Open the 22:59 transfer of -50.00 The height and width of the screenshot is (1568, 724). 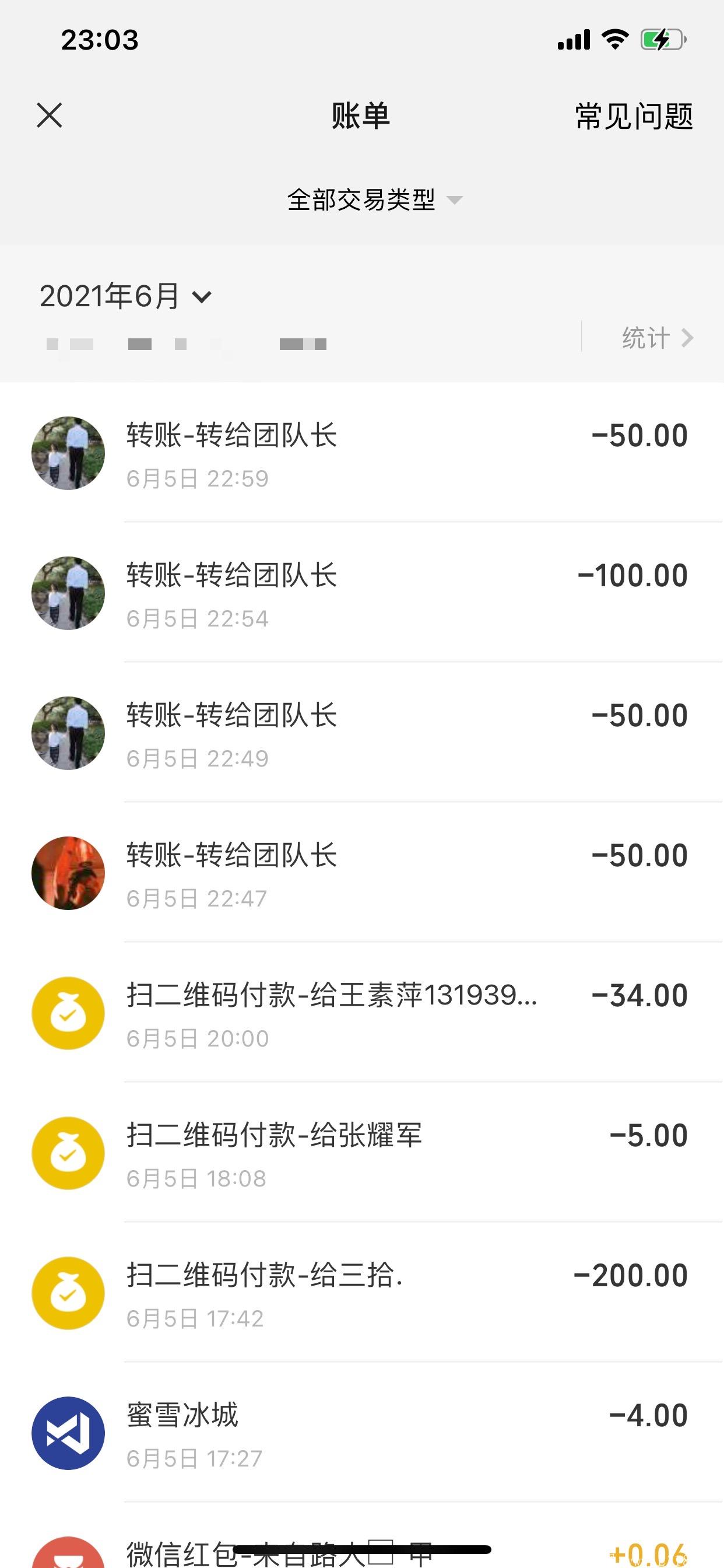362,453
